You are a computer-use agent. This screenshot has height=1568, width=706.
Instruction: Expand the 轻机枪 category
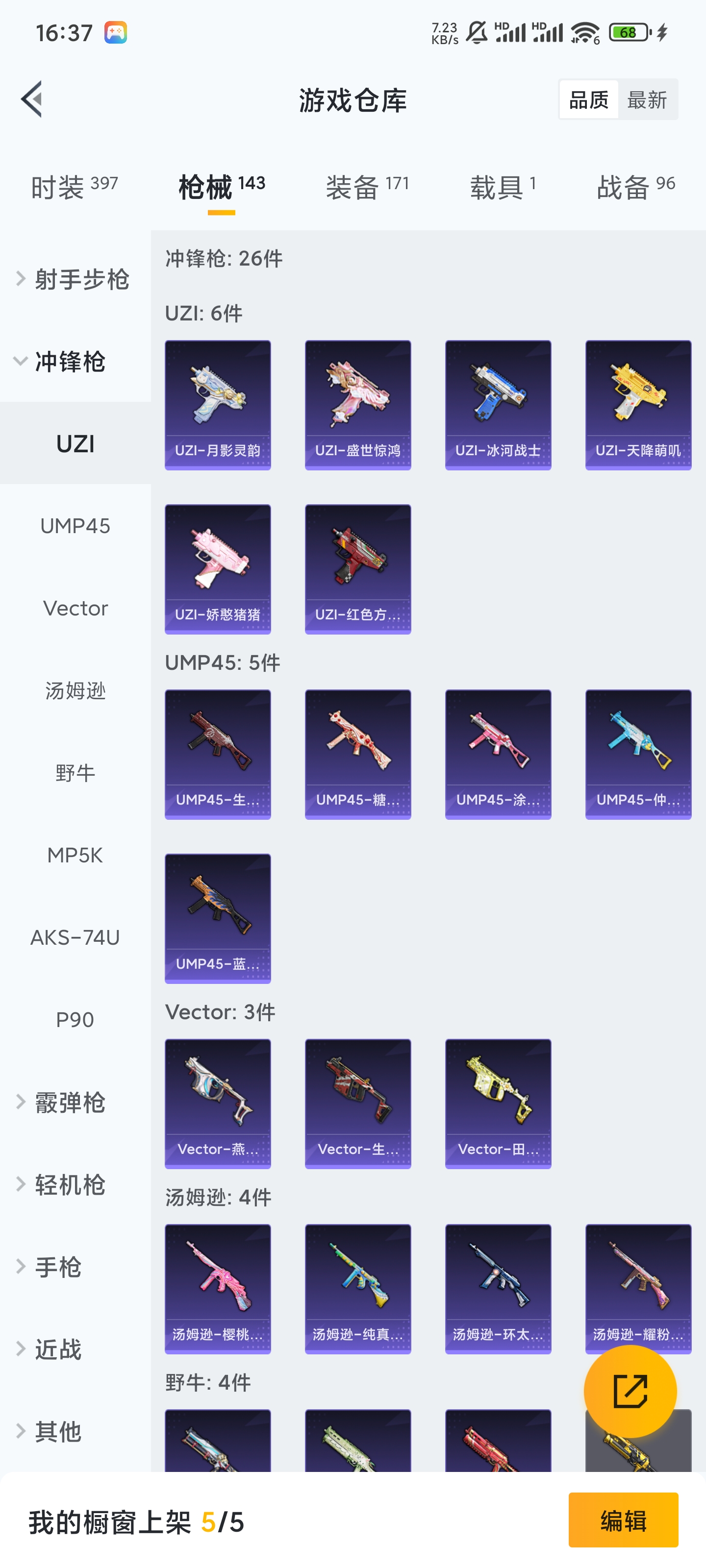tap(69, 1184)
